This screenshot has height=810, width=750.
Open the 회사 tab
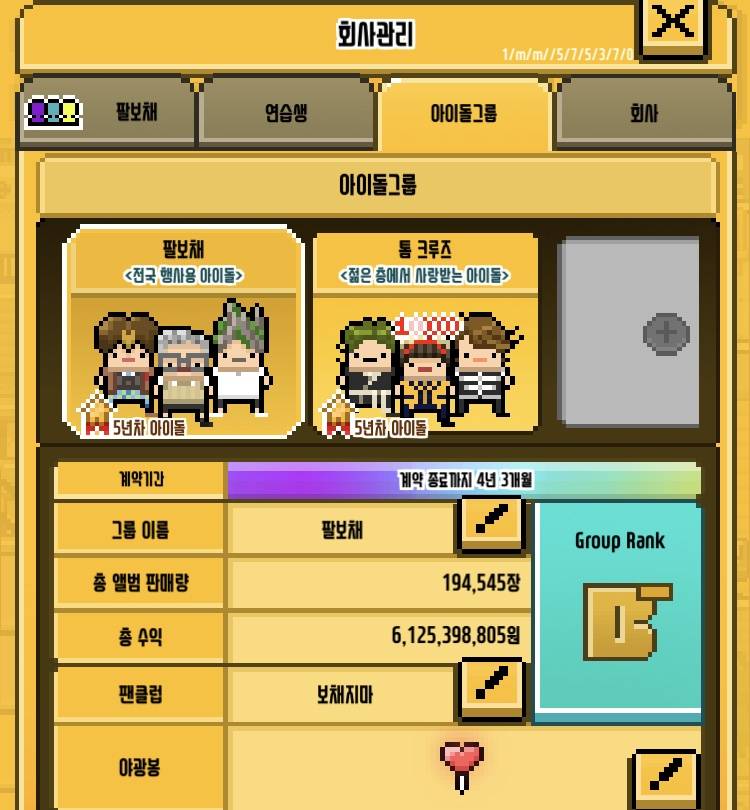645,112
